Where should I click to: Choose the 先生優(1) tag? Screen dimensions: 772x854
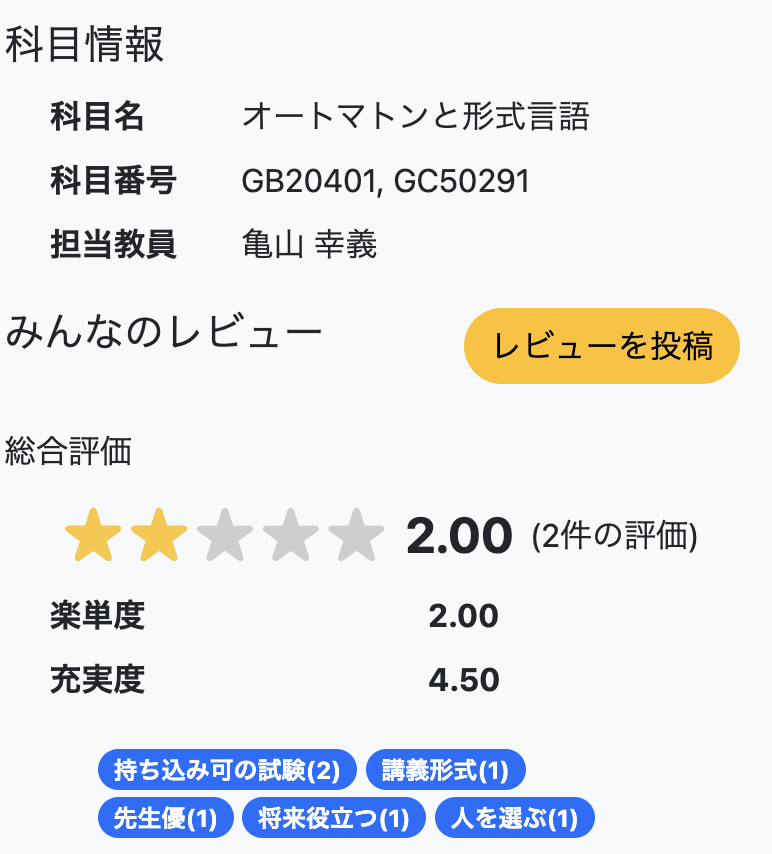coord(166,818)
